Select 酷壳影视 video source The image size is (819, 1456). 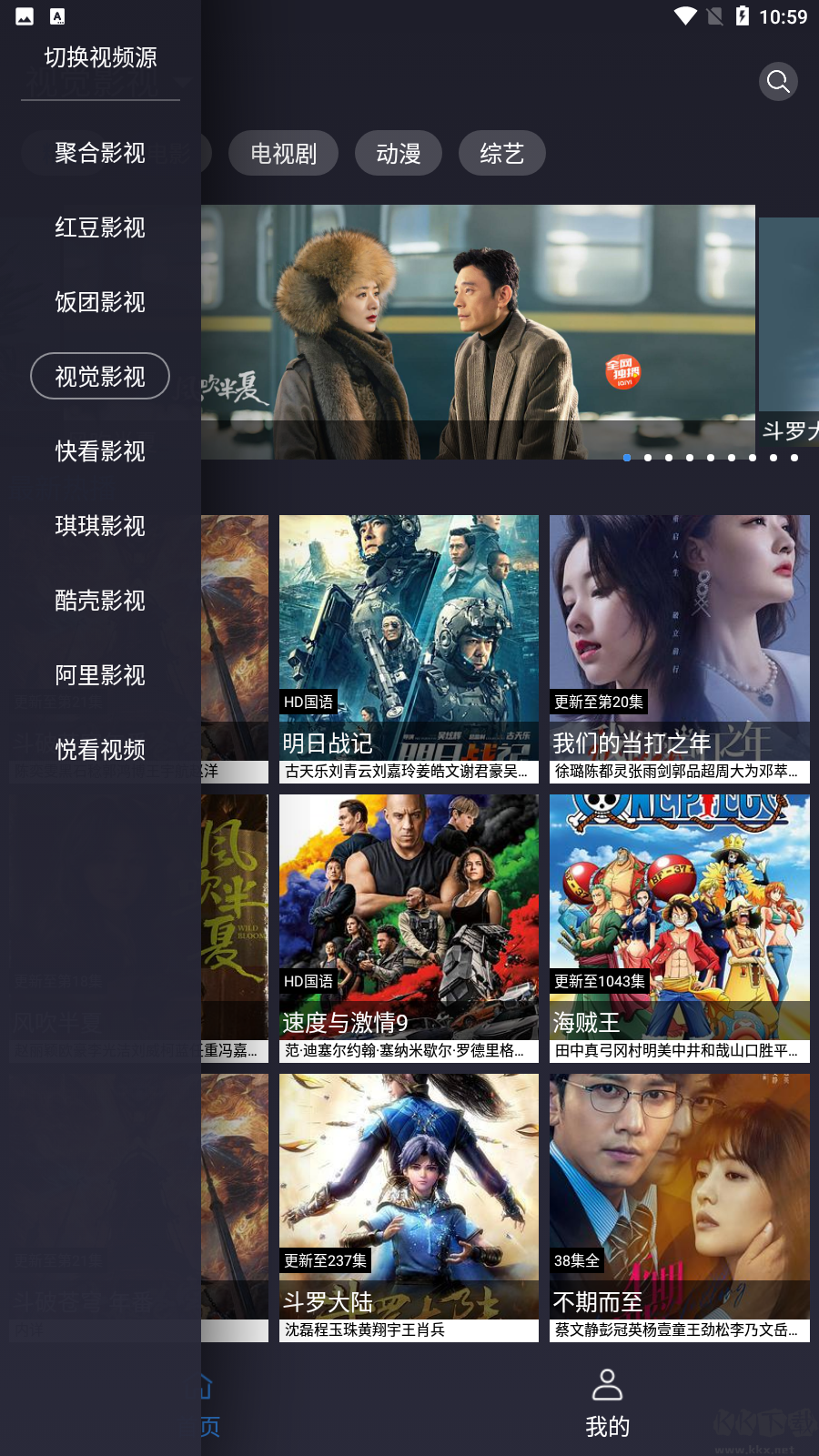(x=100, y=601)
